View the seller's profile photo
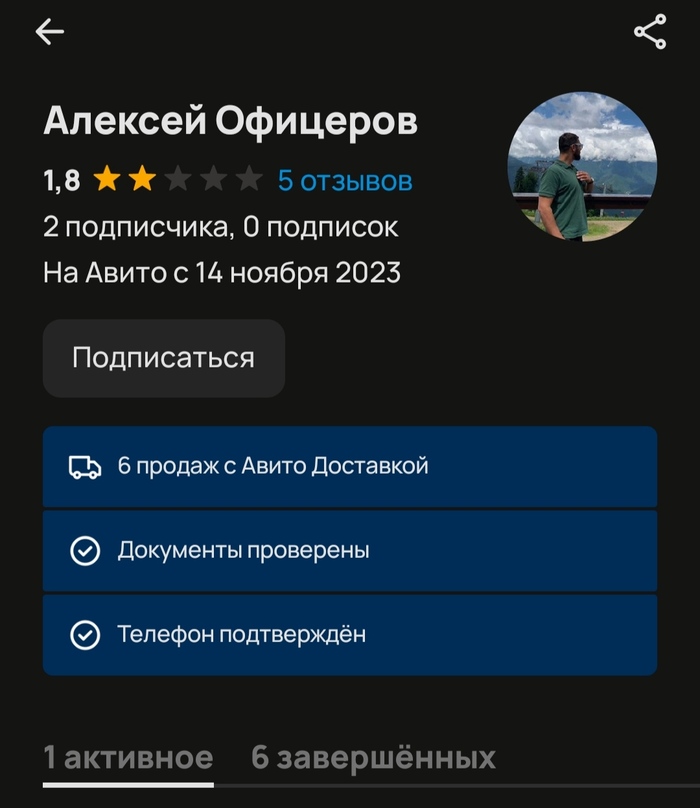Image resolution: width=700 pixels, height=808 pixels. (x=582, y=166)
